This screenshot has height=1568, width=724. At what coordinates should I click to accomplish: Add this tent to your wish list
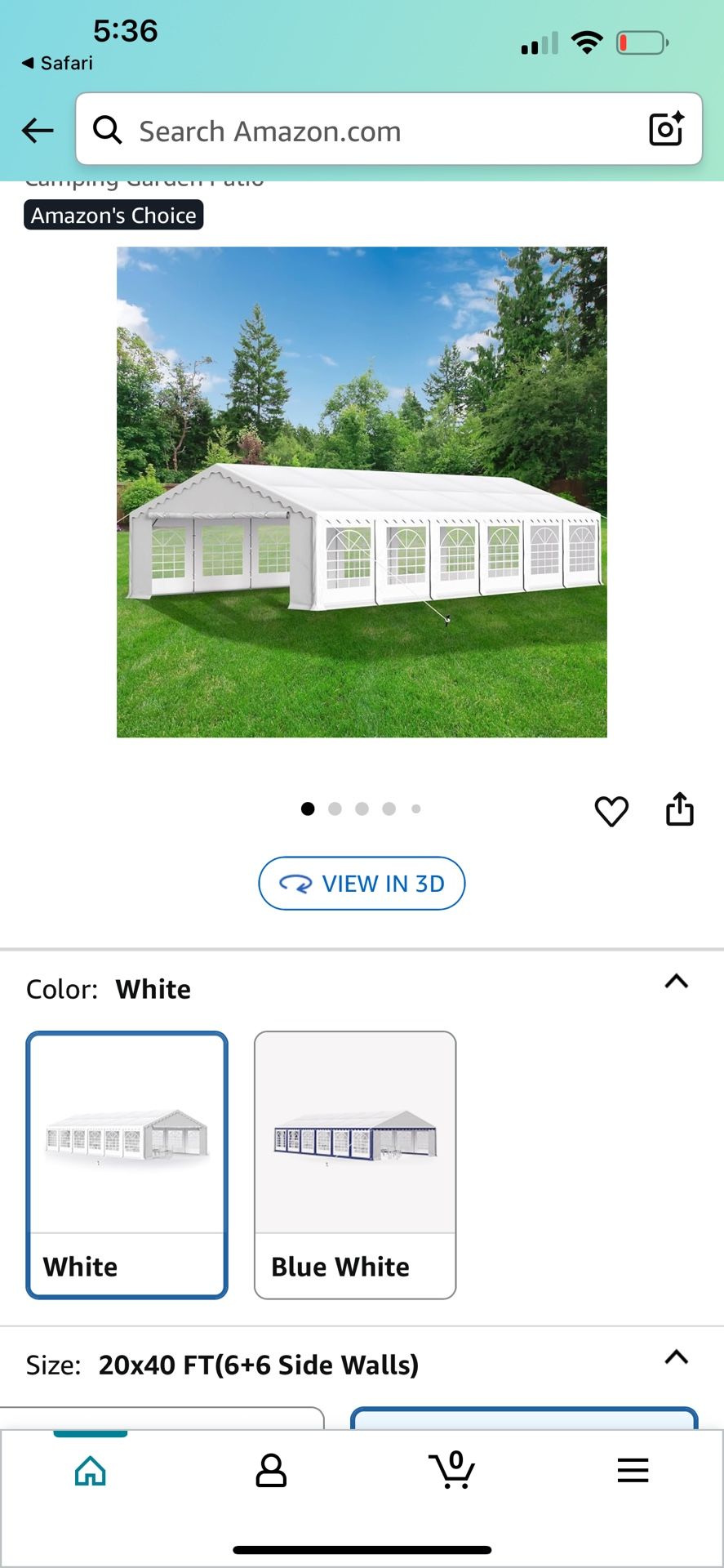[611, 811]
